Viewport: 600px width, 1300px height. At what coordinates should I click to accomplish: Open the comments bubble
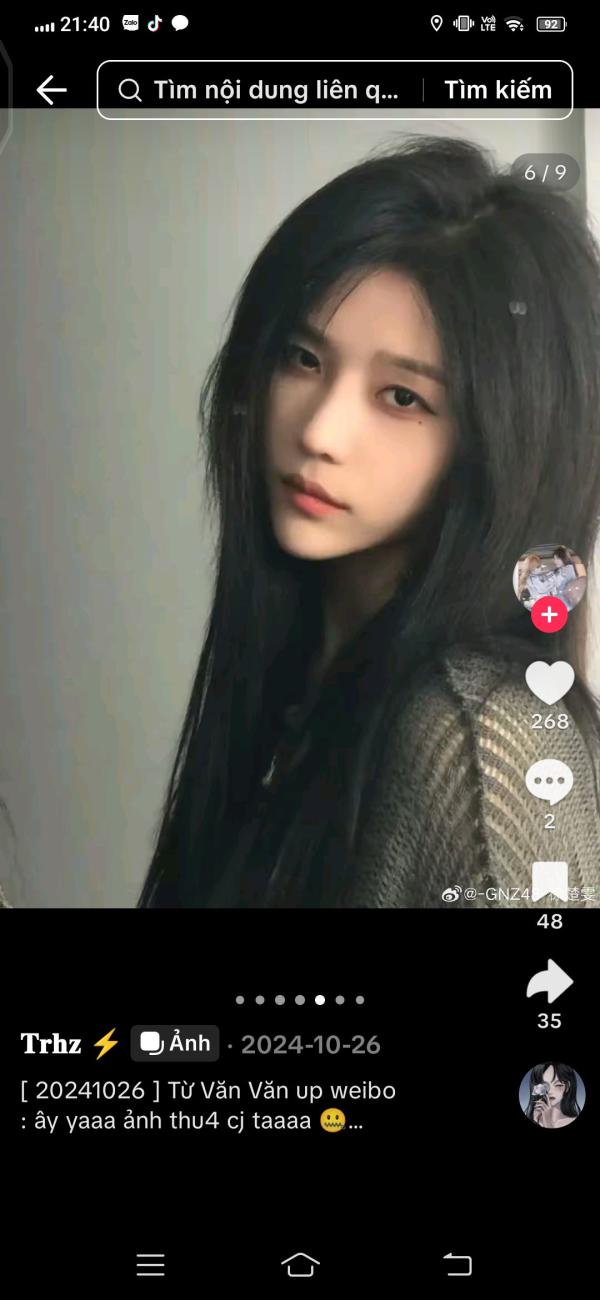pos(549,782)
